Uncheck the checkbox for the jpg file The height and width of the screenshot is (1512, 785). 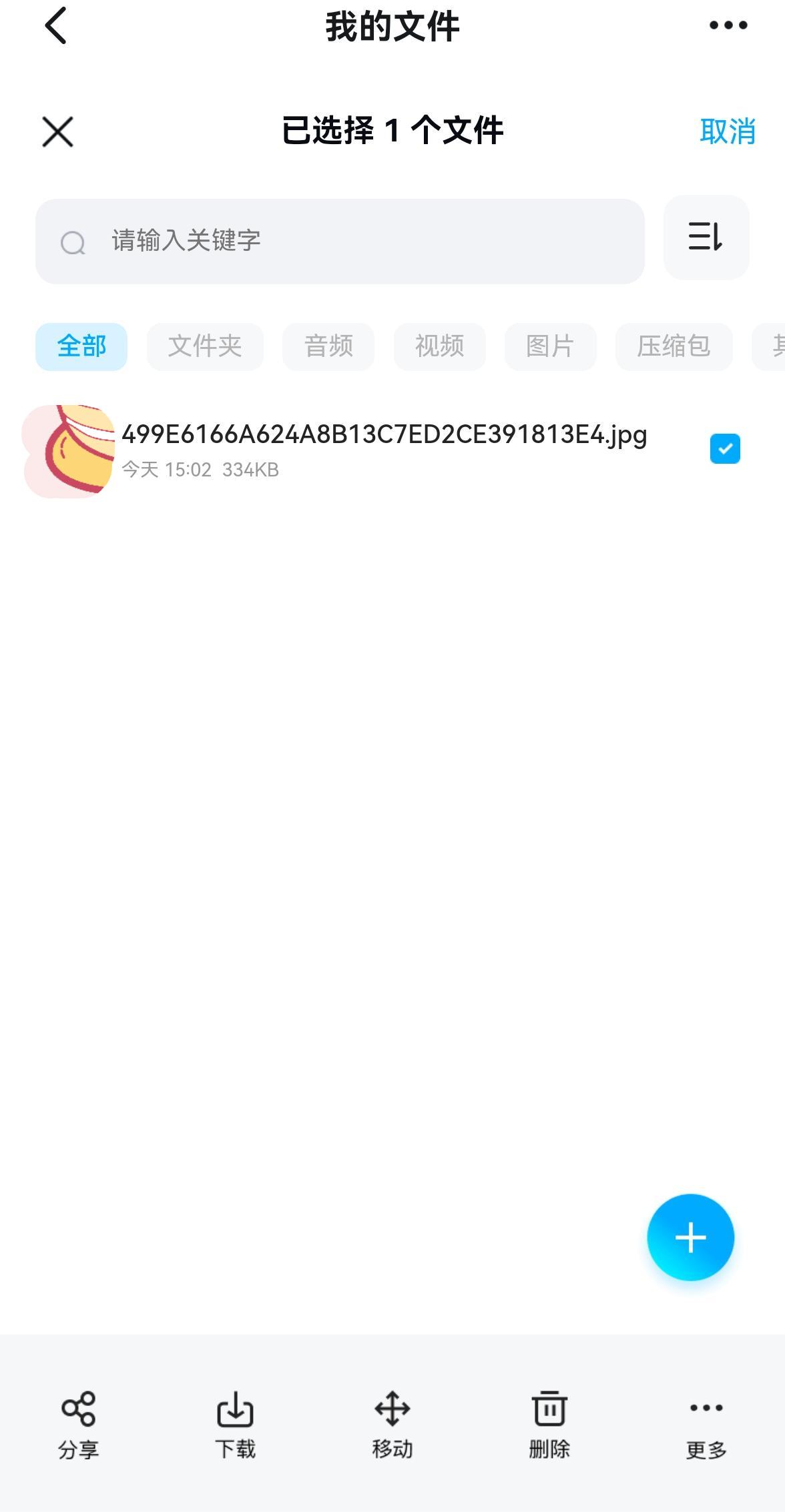click(725, 448)
